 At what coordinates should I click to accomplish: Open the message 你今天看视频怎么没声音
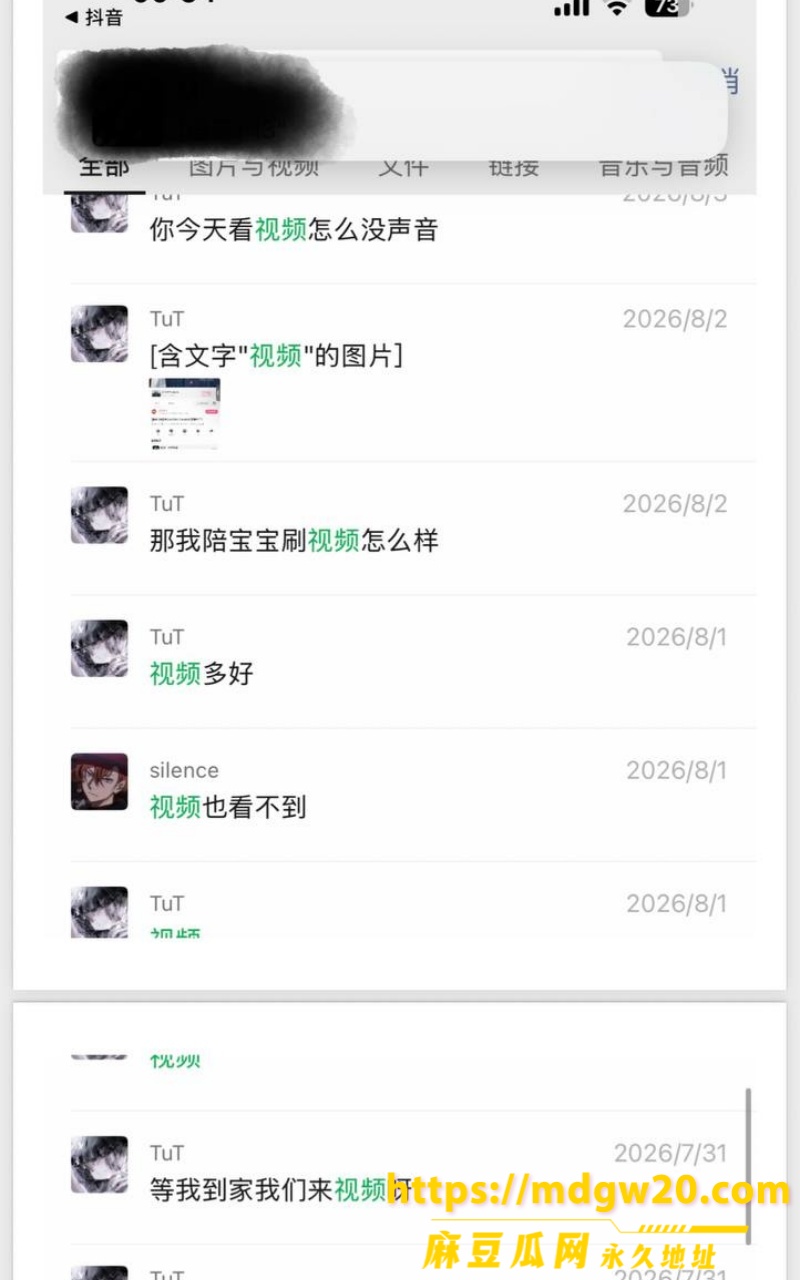pyautogui.click(x=413, y=230)
